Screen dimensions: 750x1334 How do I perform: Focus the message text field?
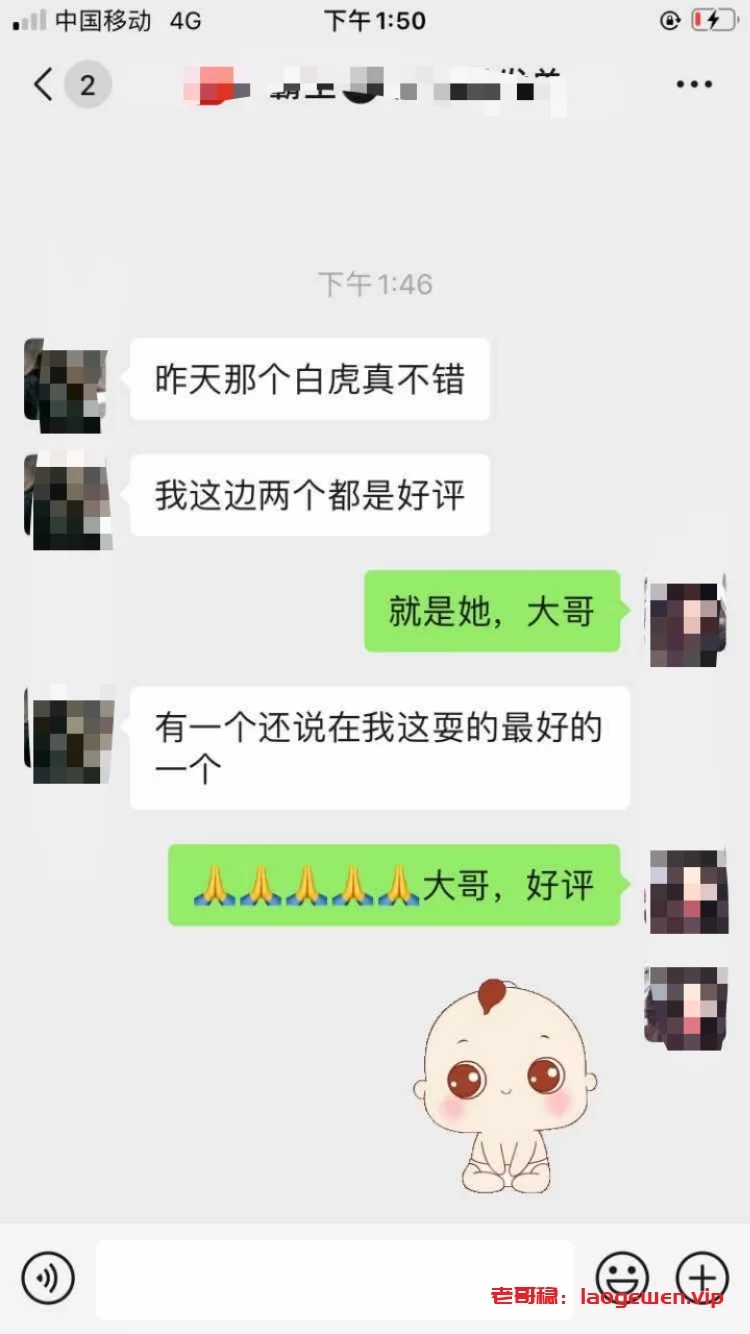(335, 1278)
